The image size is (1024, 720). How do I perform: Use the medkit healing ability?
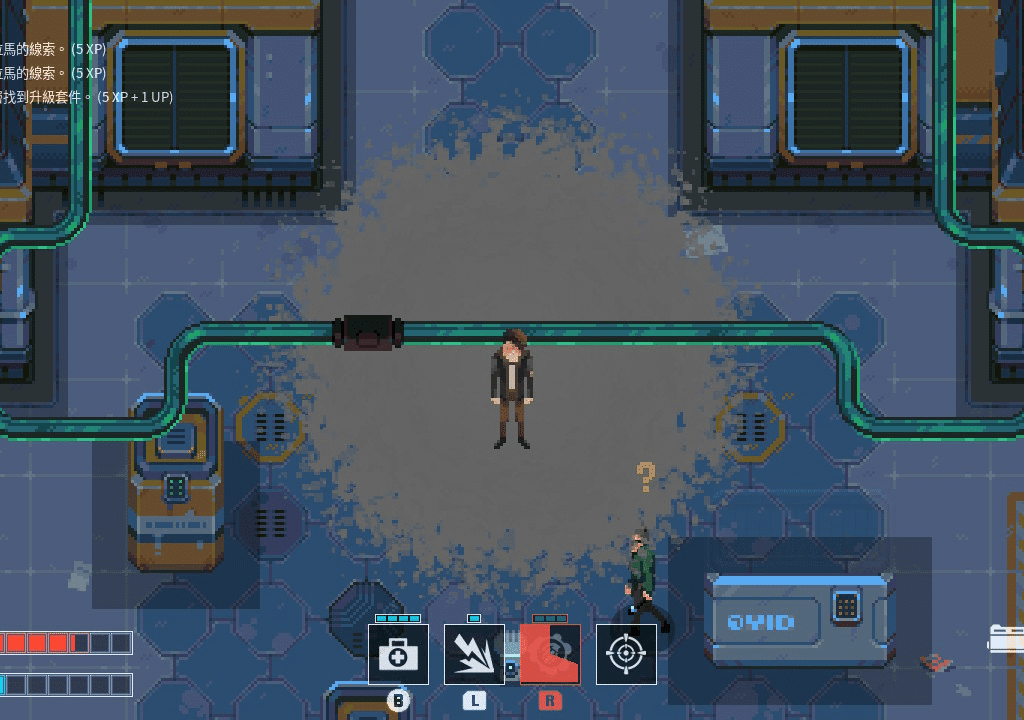coord(398,655)
